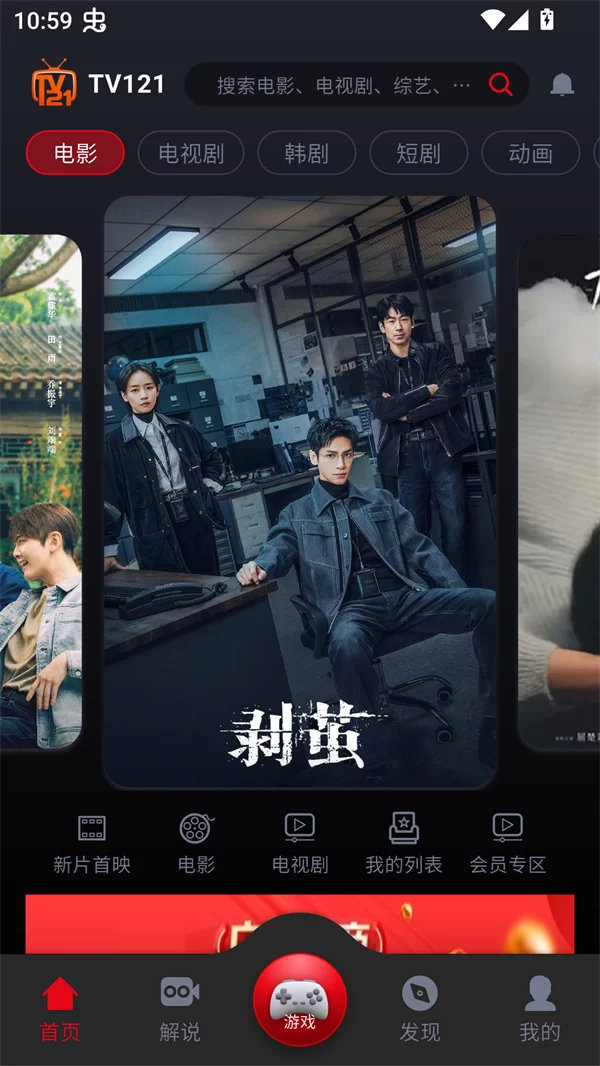Tap the red magnifier search icon

click(x=500, y=85)
